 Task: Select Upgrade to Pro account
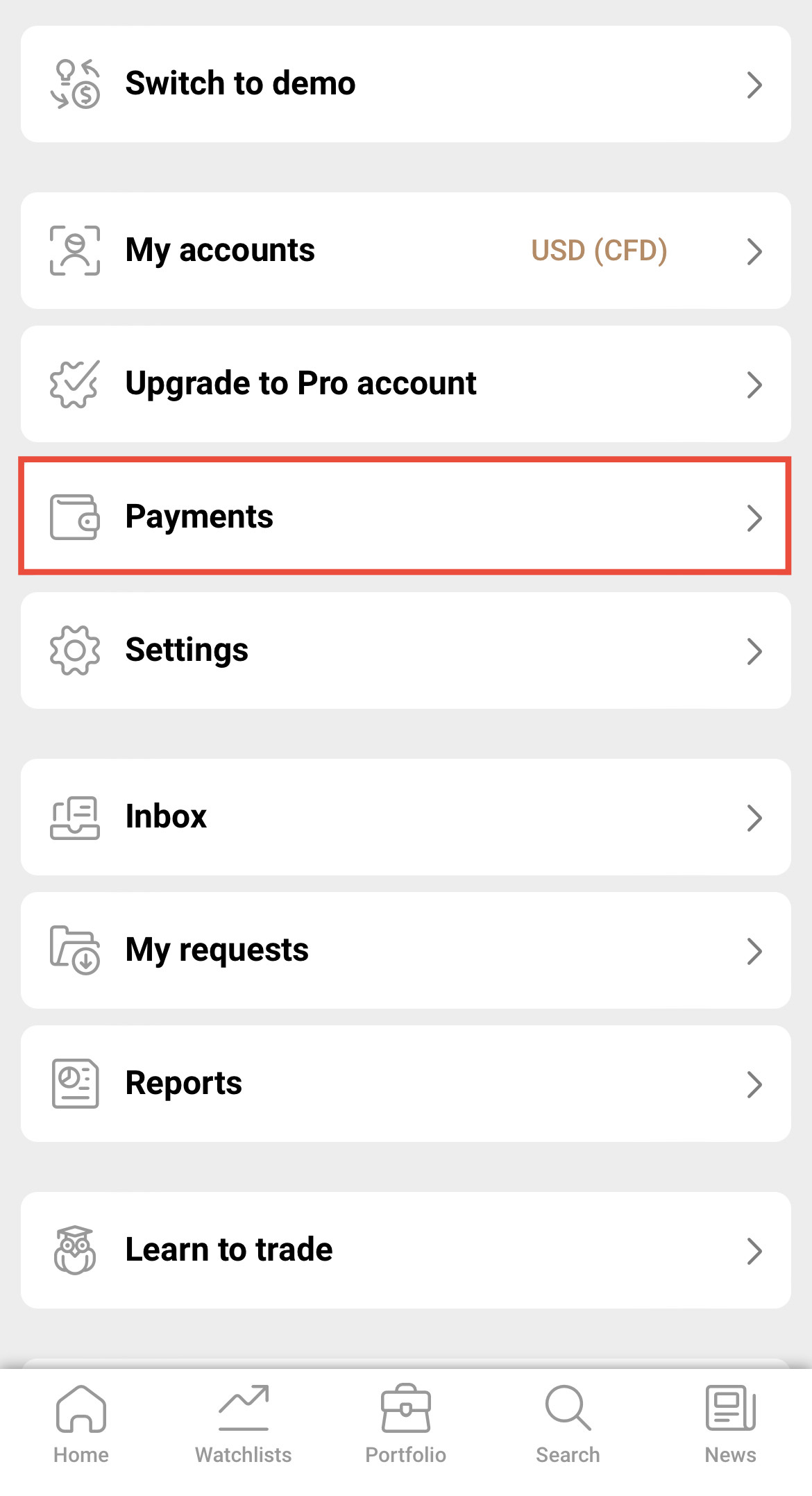[405, 384]
